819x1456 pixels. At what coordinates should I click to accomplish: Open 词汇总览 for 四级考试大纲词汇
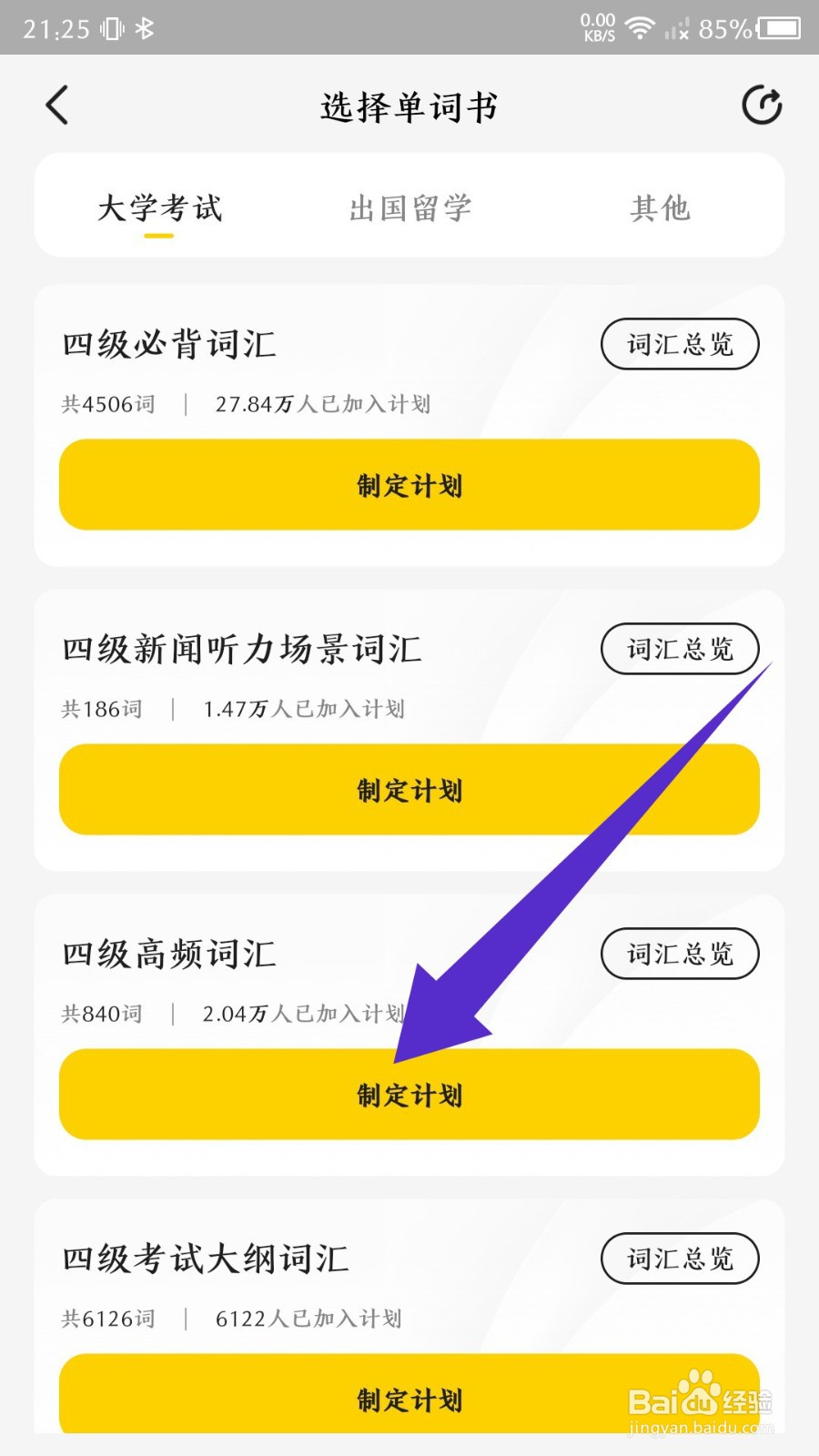coord(679,1259)
